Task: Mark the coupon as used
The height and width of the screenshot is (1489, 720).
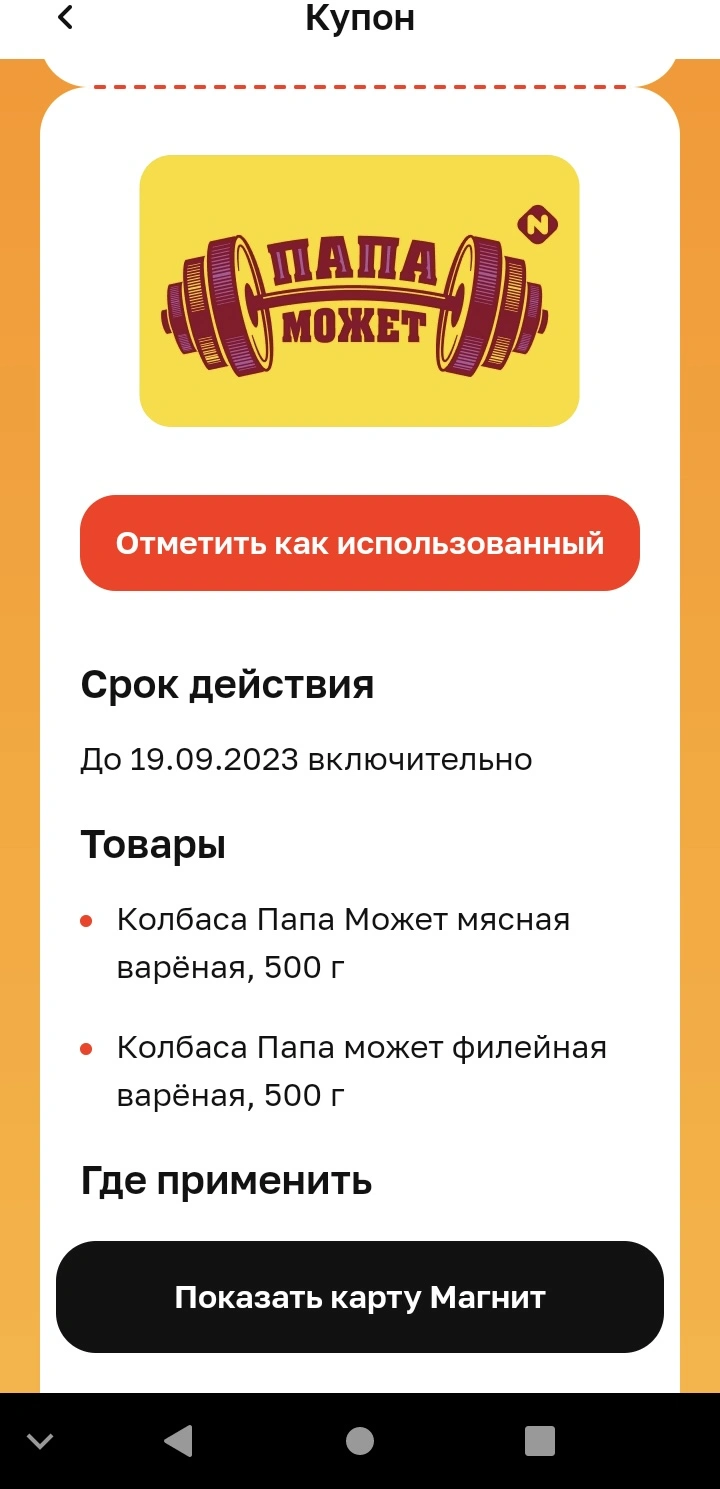Action: (360, 543)
